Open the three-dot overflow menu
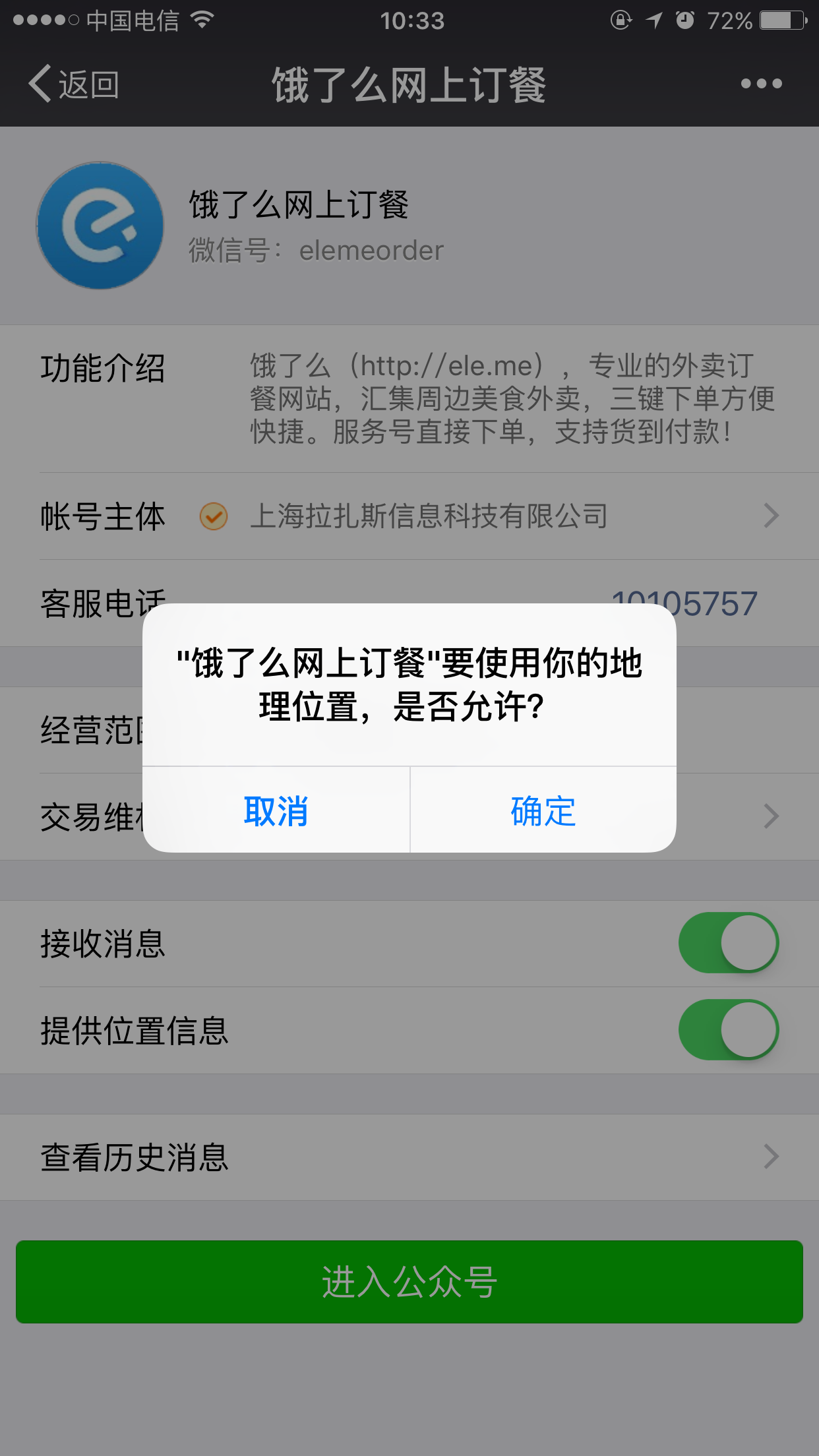 [x=761, y=84]
